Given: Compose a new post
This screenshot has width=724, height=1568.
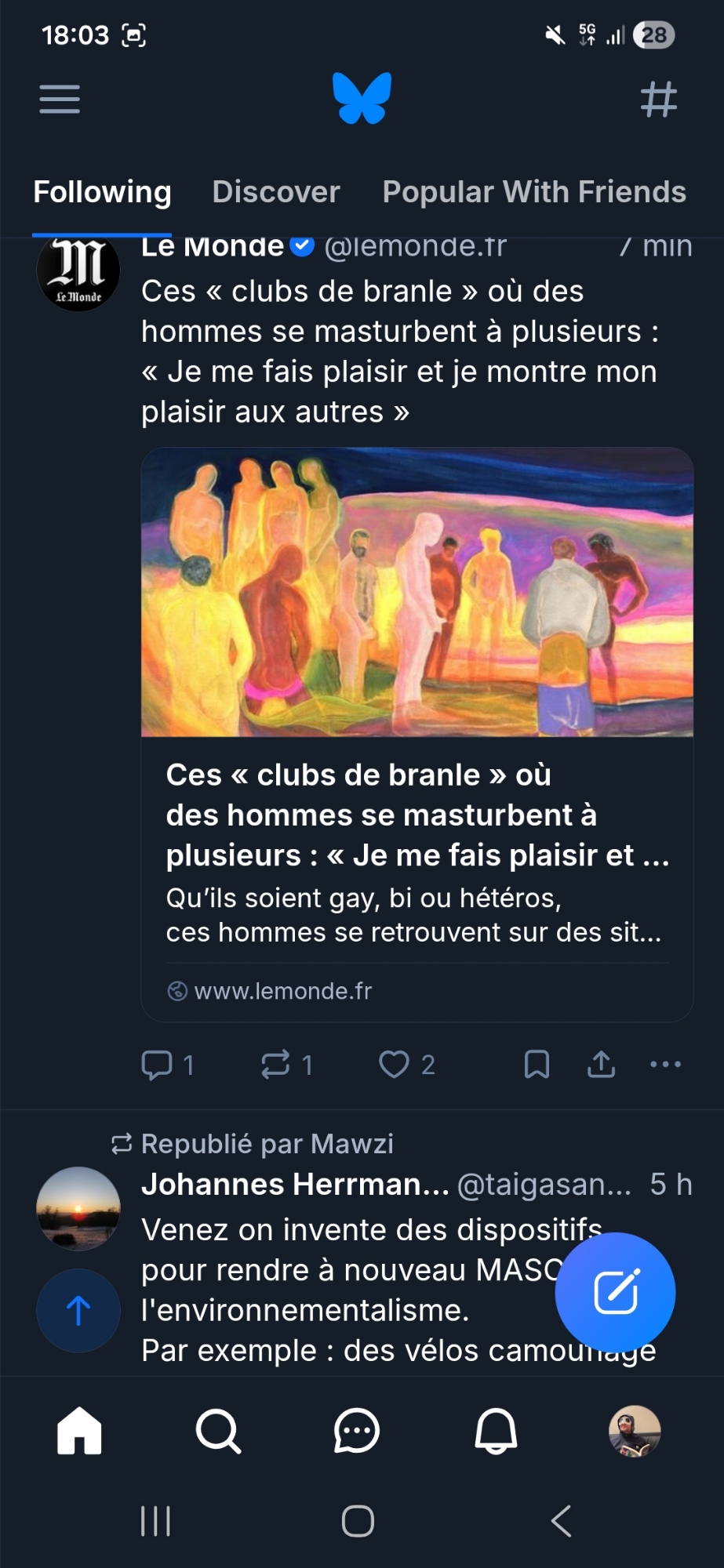Looking at the screenshot, I should pyautogui.click(x=615, y=1292).
